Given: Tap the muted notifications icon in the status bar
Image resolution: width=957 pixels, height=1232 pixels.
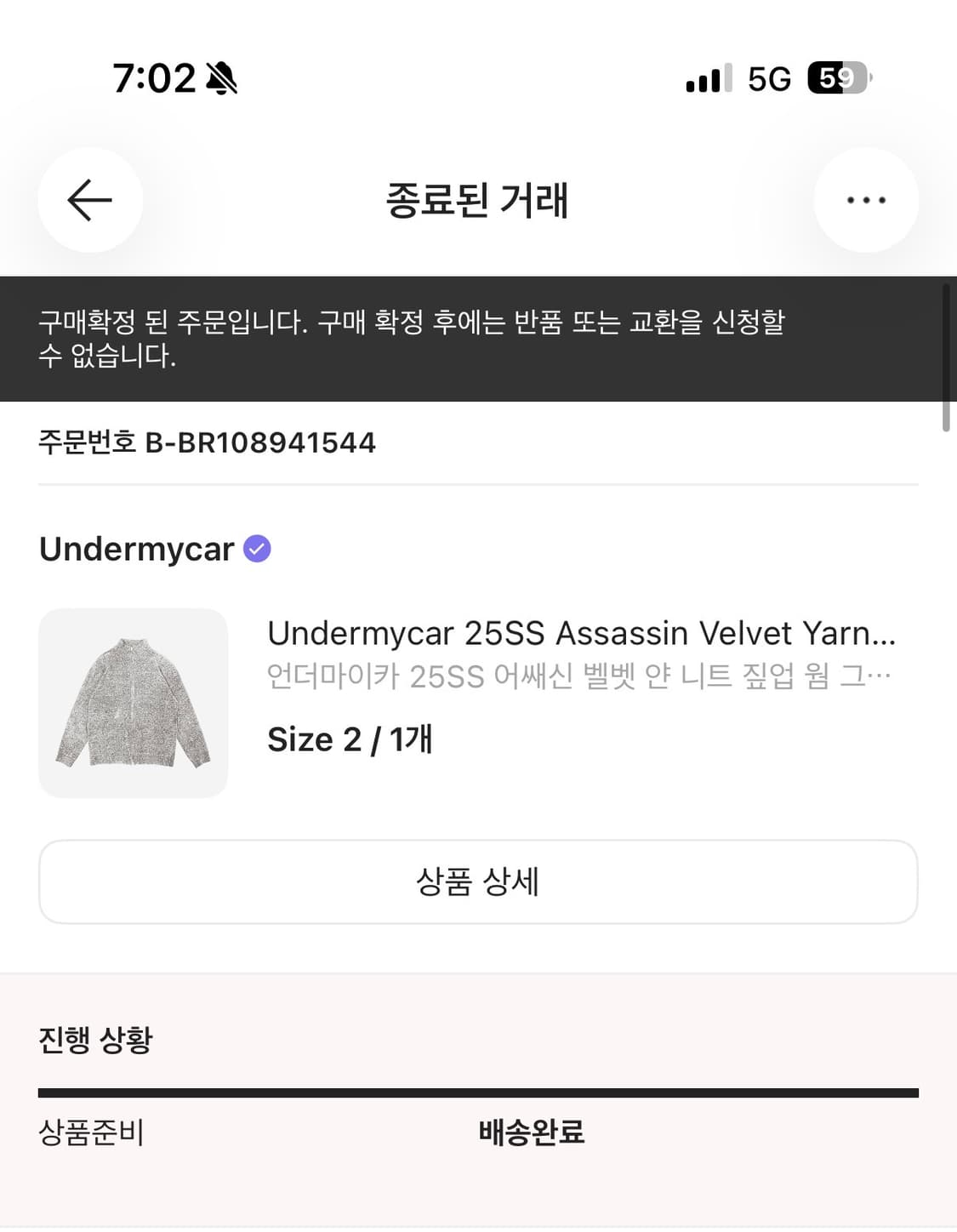Looking at the screenshot, I should tap(219, 78).
